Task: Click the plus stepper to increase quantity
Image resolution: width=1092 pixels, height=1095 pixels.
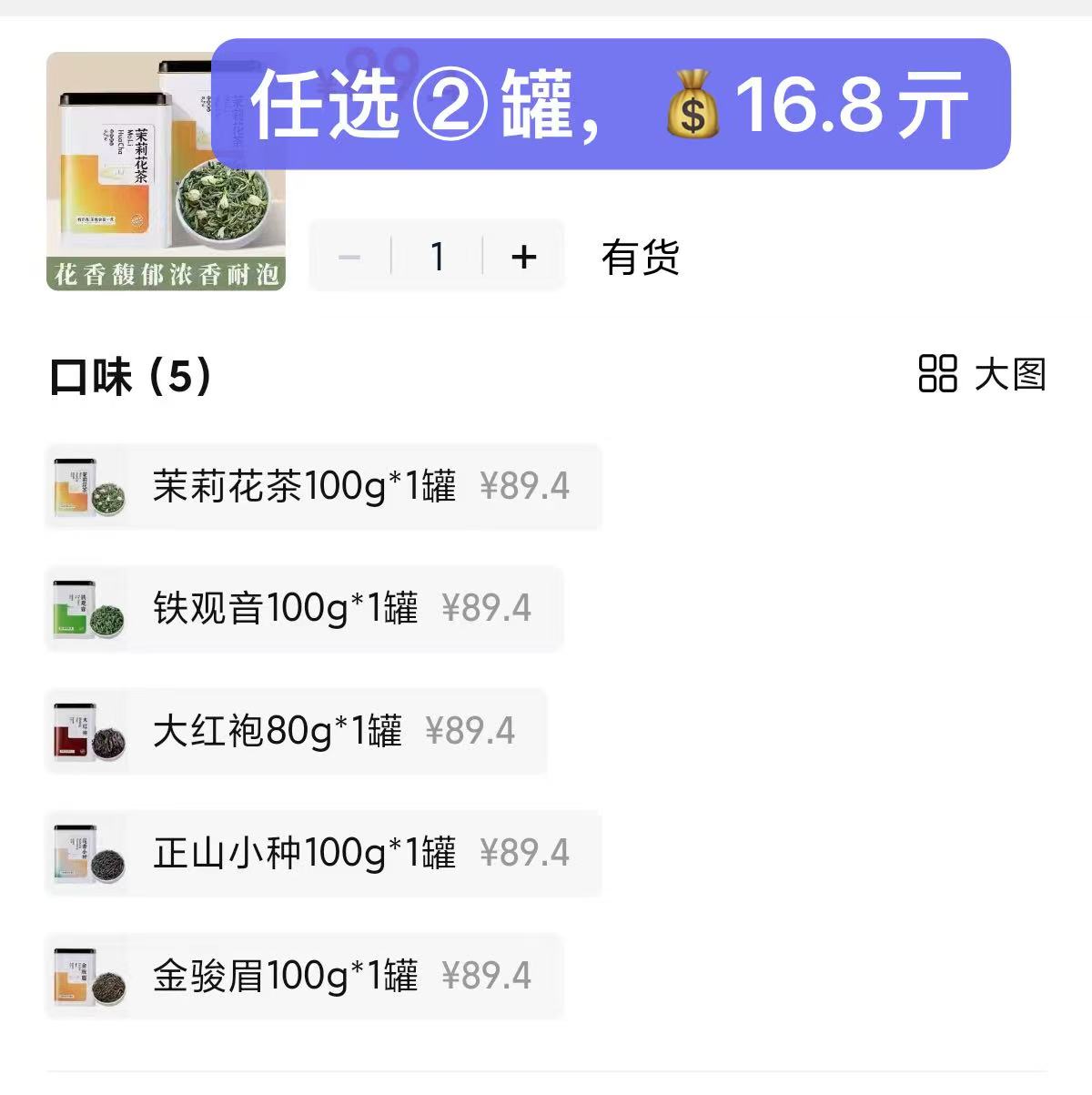Action: [x=523, y=257]
